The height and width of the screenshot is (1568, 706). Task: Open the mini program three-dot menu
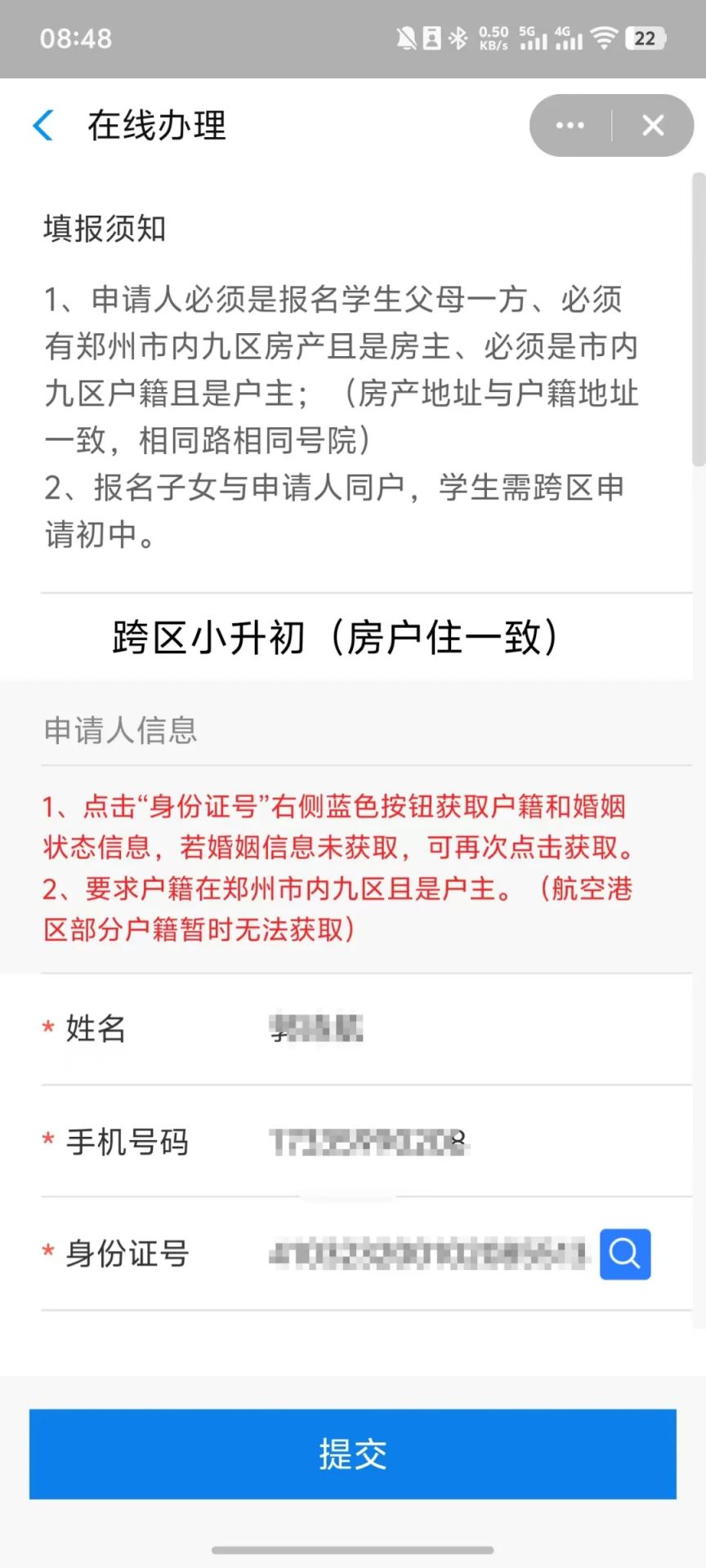570,126
